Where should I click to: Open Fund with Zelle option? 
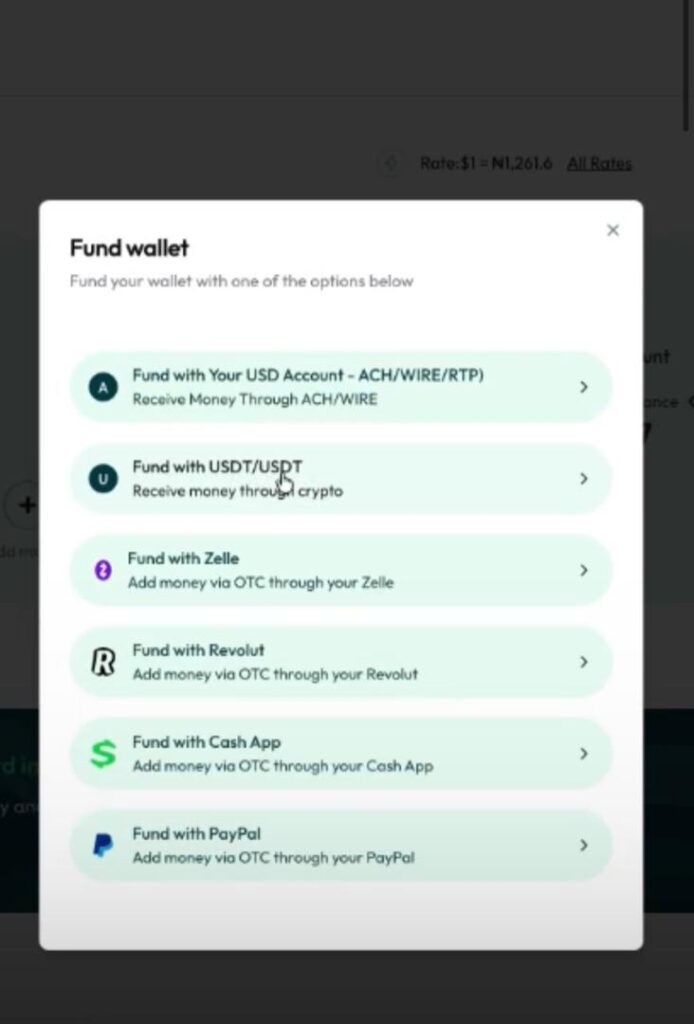pos(340,570)
